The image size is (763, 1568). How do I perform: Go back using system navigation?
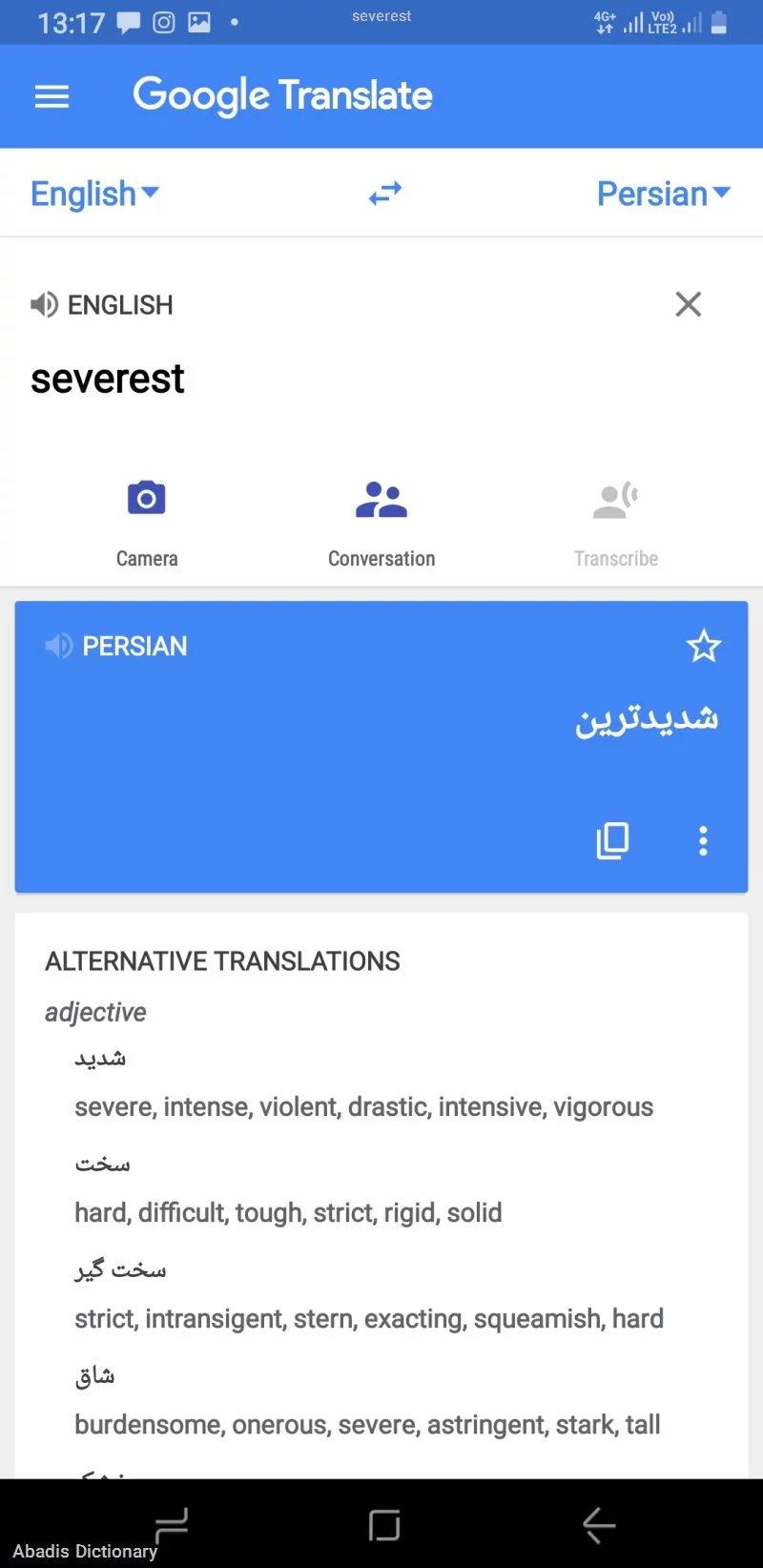(x=598, y=1525)
